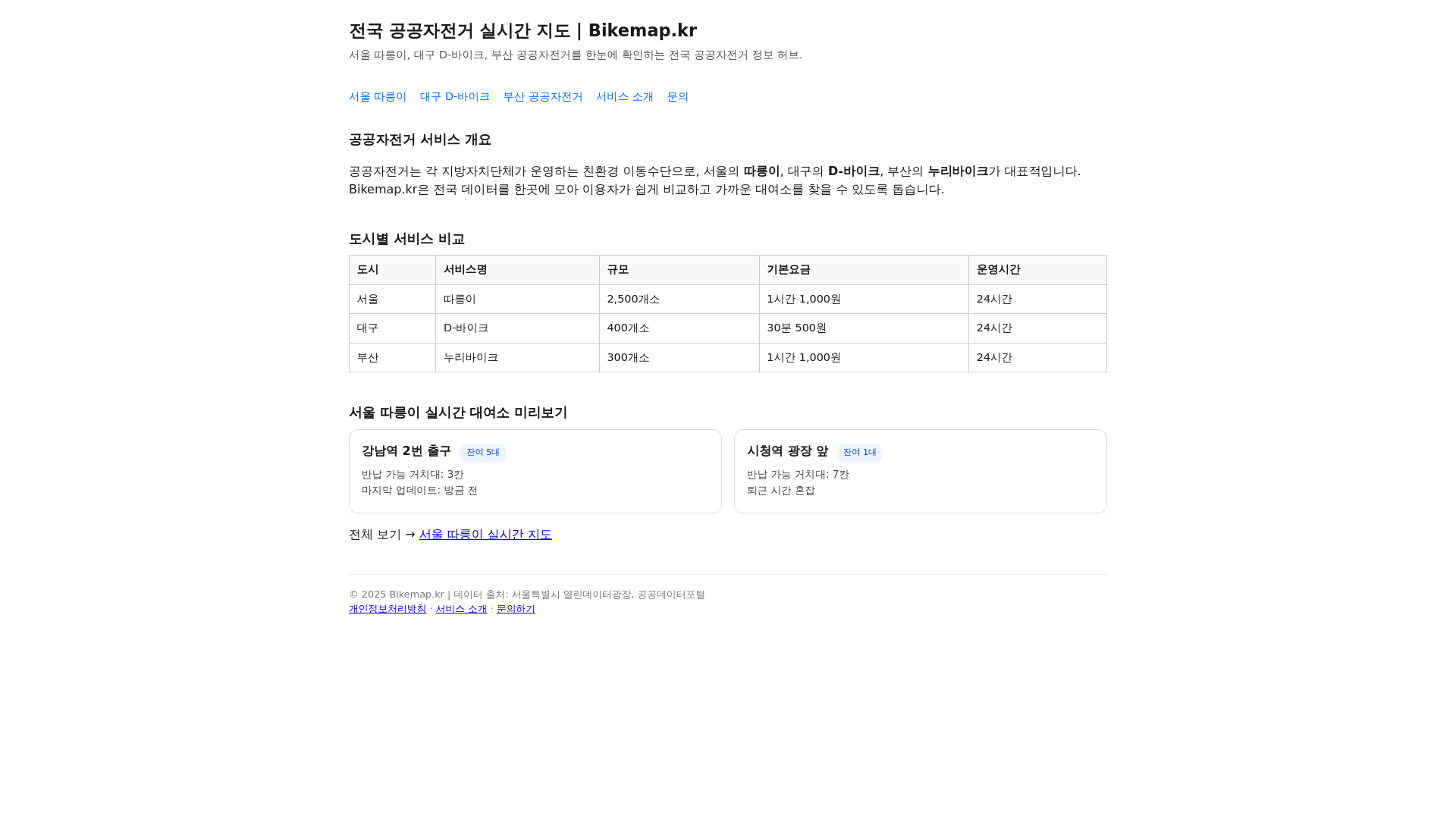1456x819 pixels.
Task: Tap the 문의 nav link
Action: [x=677, y=96]
